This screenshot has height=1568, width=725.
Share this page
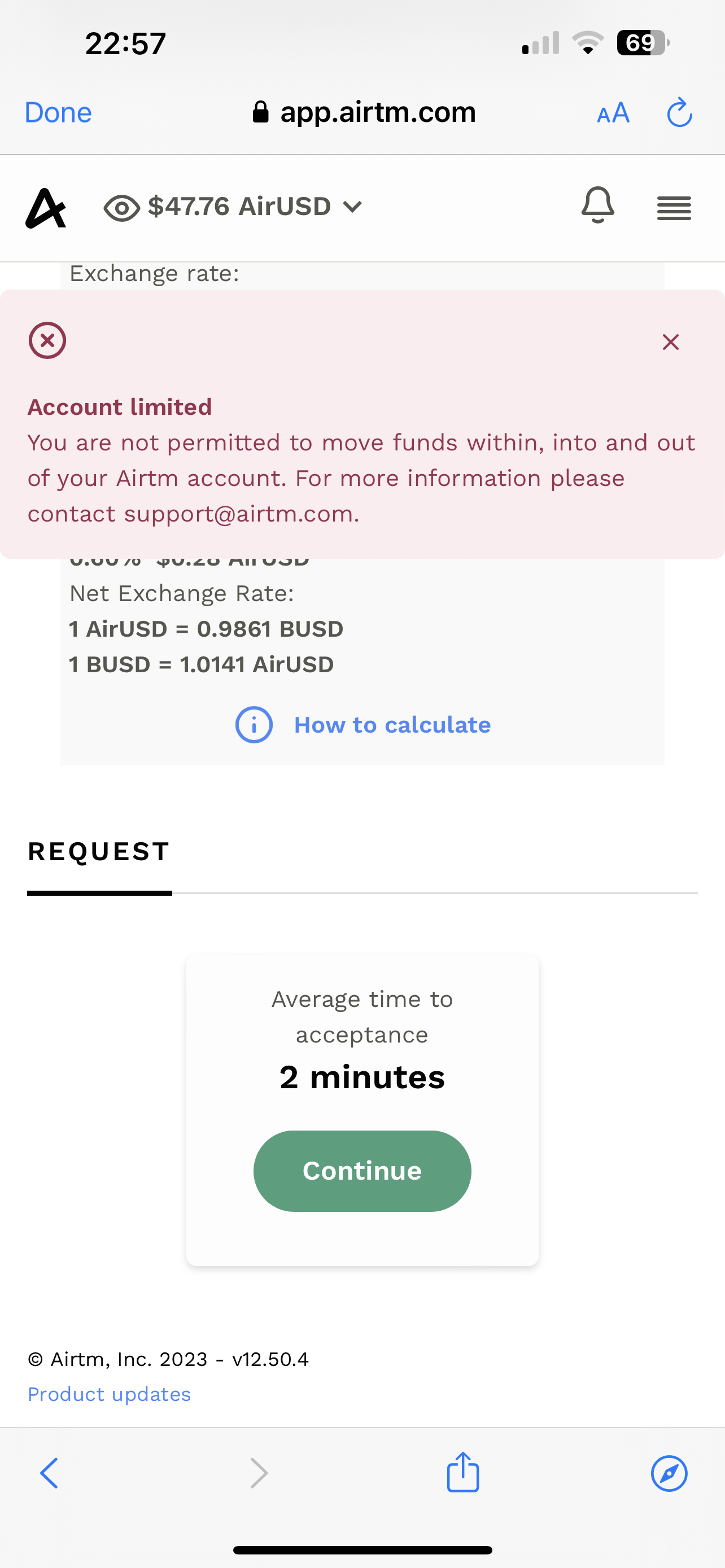click(462, 1472)
